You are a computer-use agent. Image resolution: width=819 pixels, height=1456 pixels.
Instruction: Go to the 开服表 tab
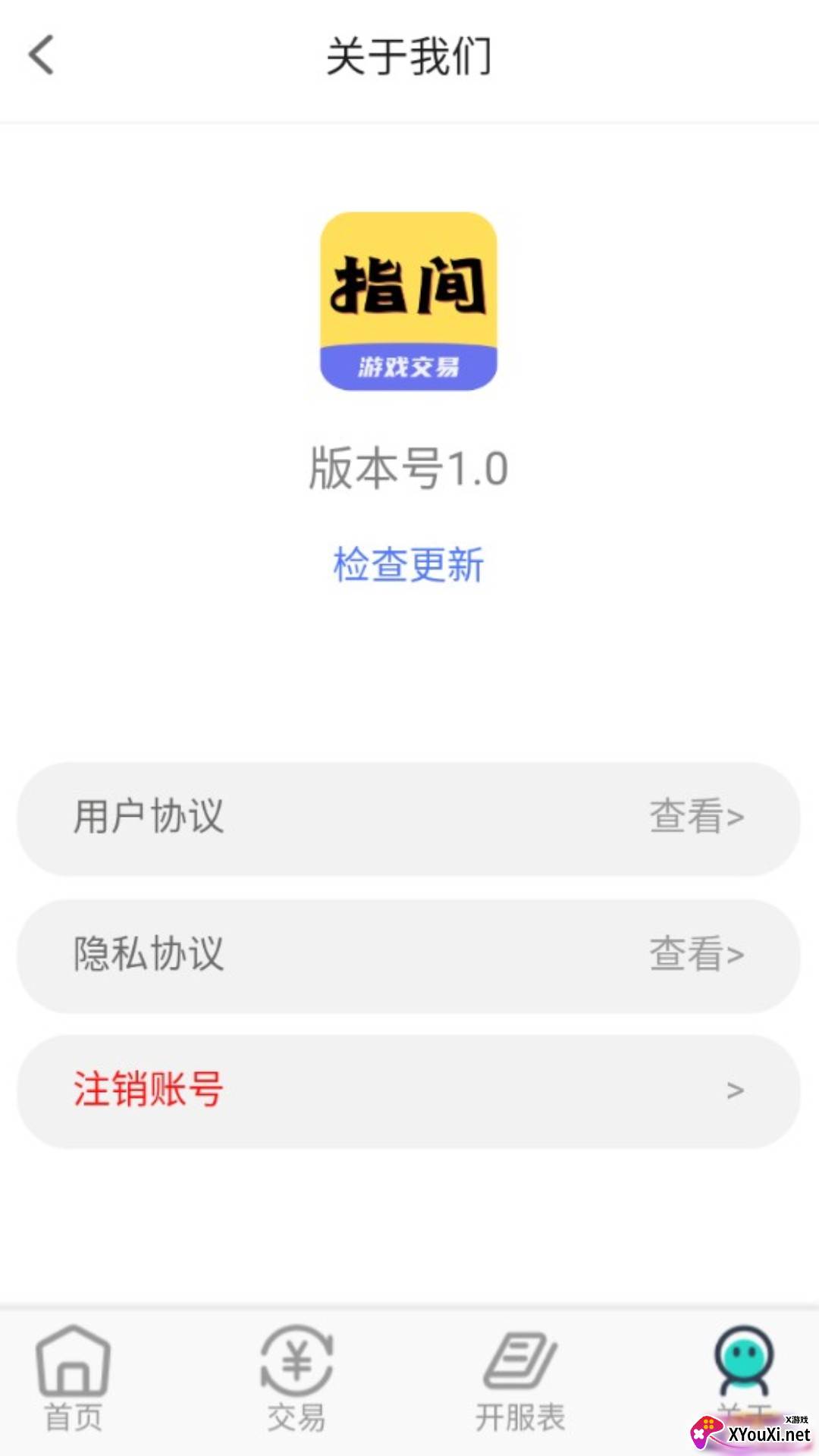[520, 1378]
